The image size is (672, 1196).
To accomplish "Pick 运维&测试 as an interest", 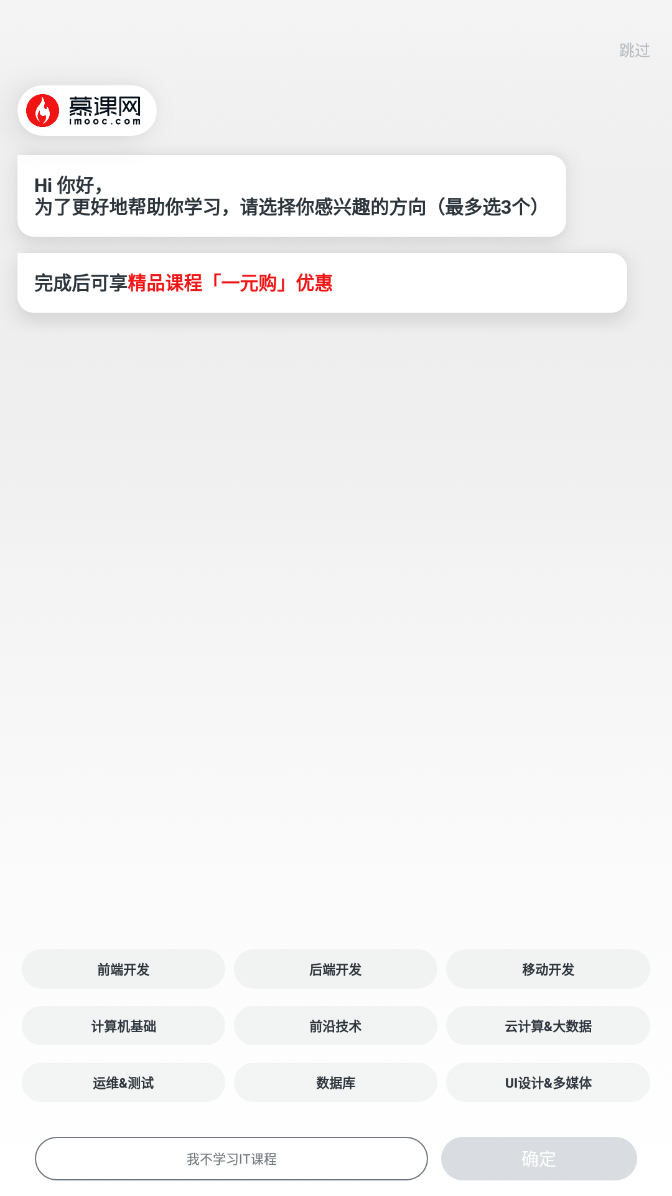I will (x=123, y=1083).
